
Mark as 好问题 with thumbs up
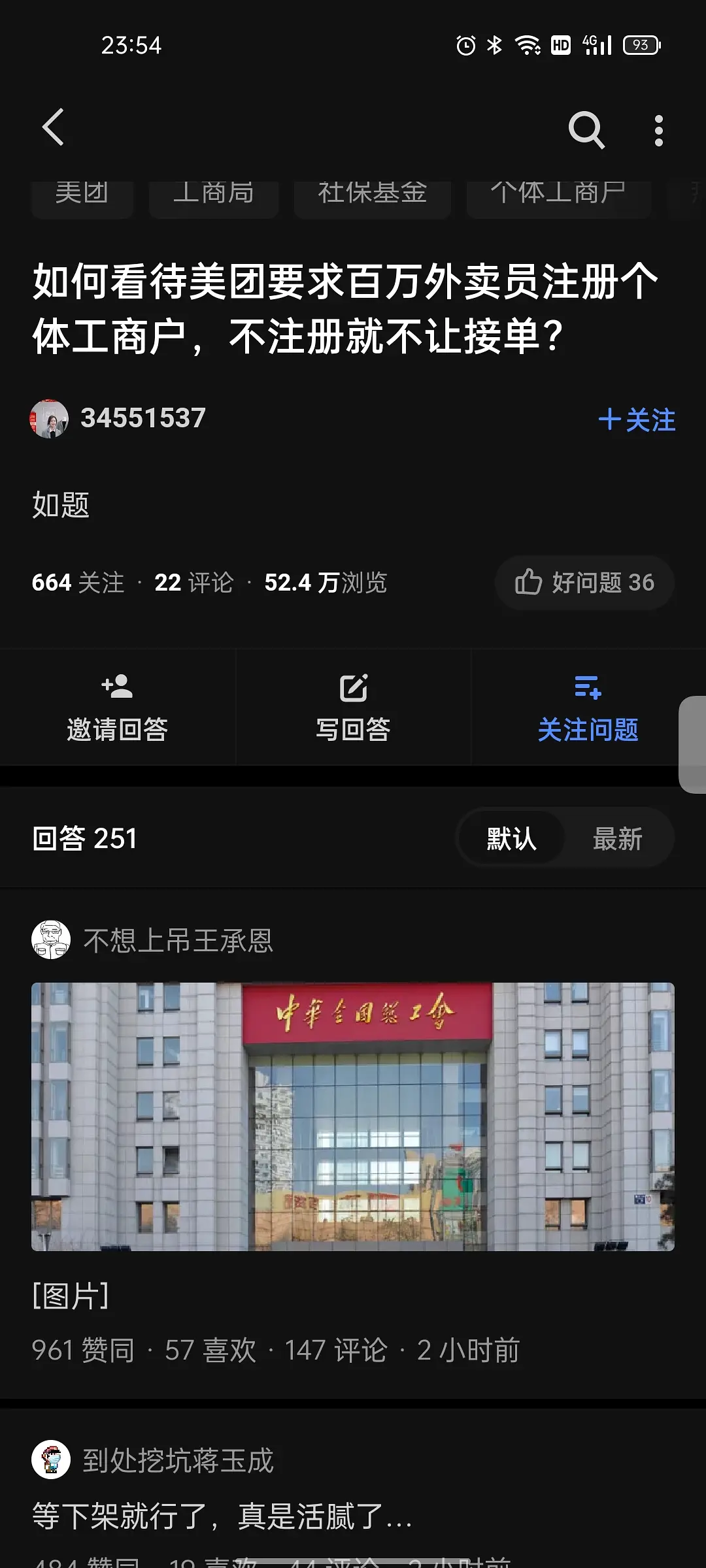tap(584, 582)
